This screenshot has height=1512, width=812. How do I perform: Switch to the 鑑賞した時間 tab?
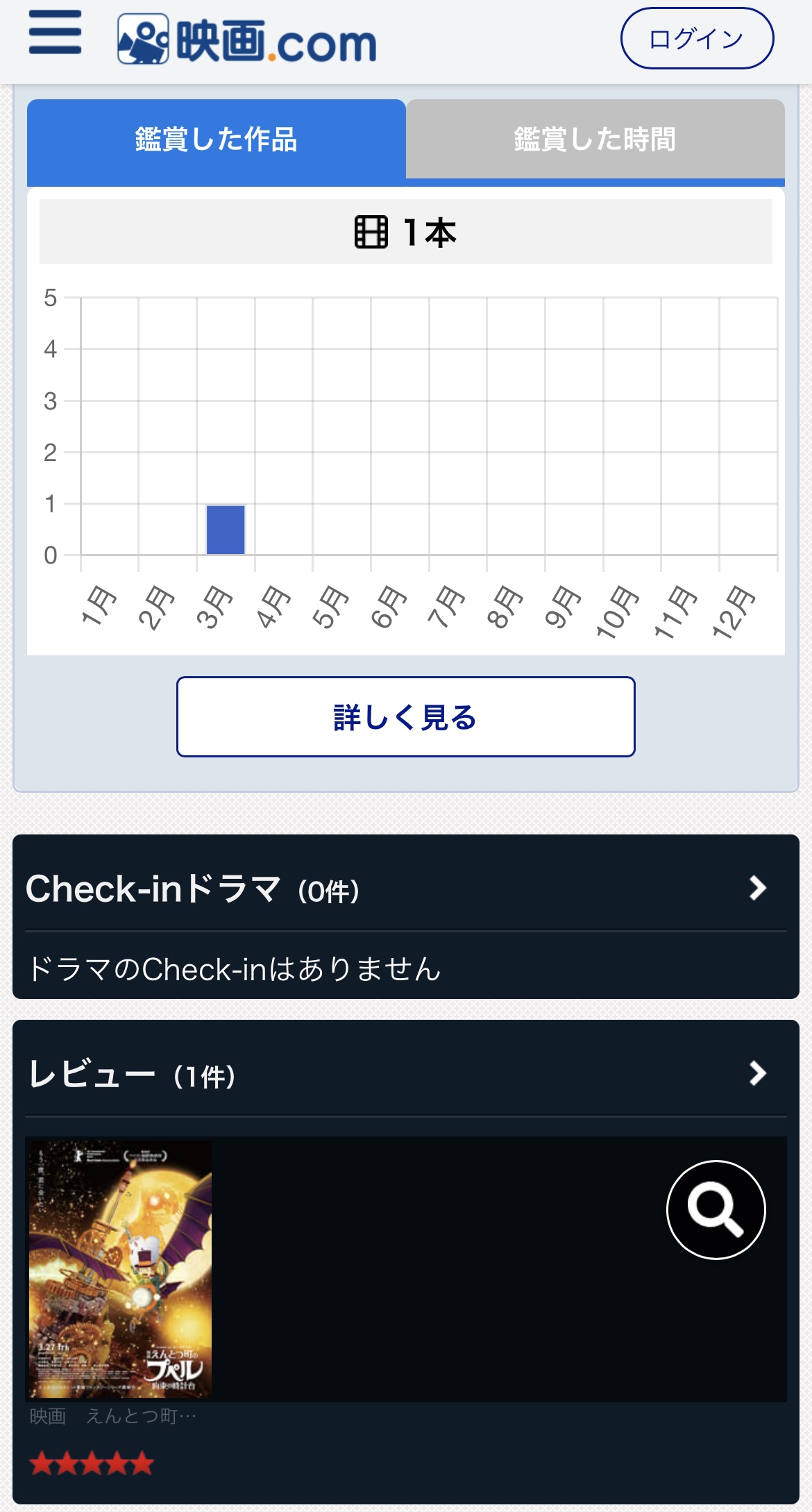click(x=595, y=140)
